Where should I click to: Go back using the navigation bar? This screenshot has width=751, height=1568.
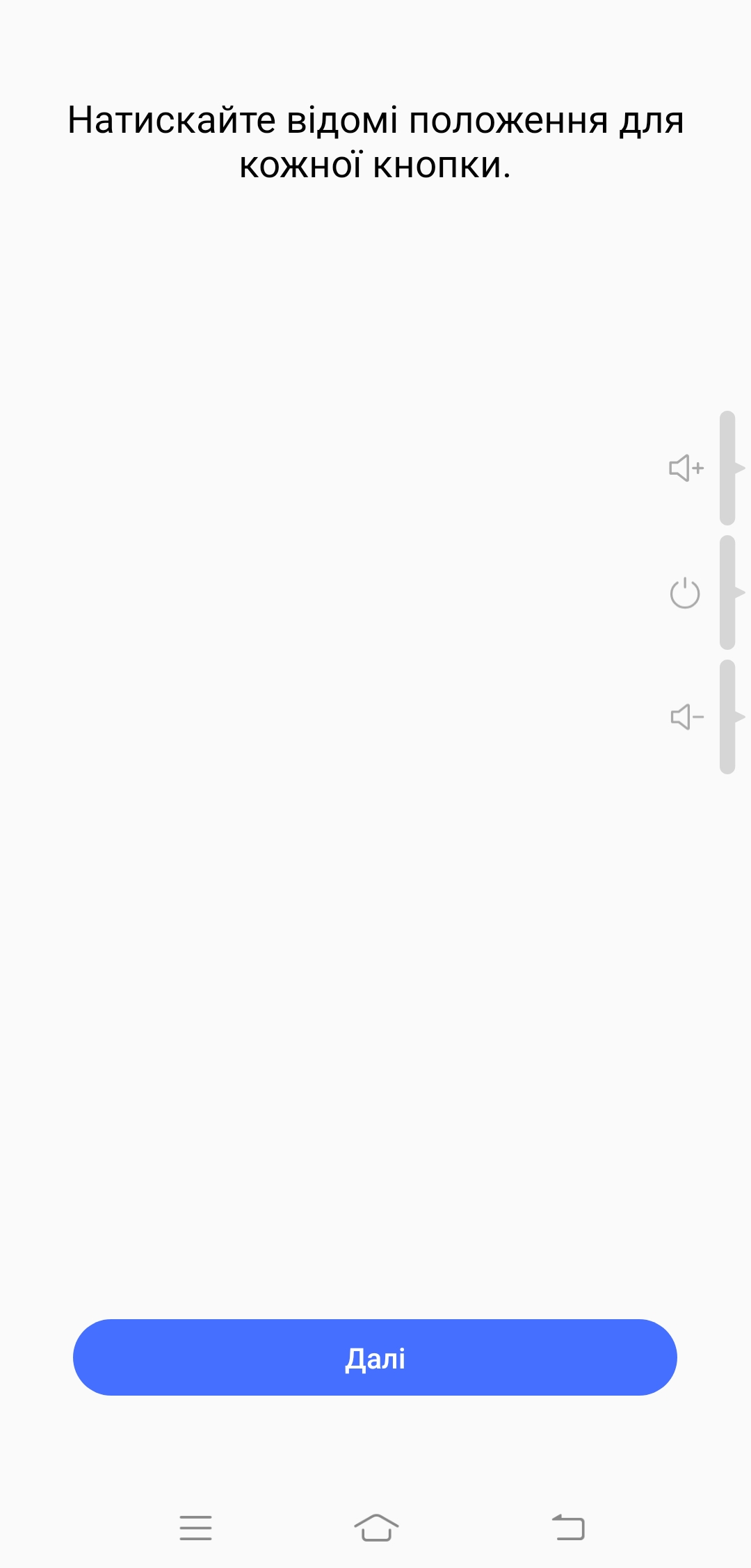pos(568,1527)
